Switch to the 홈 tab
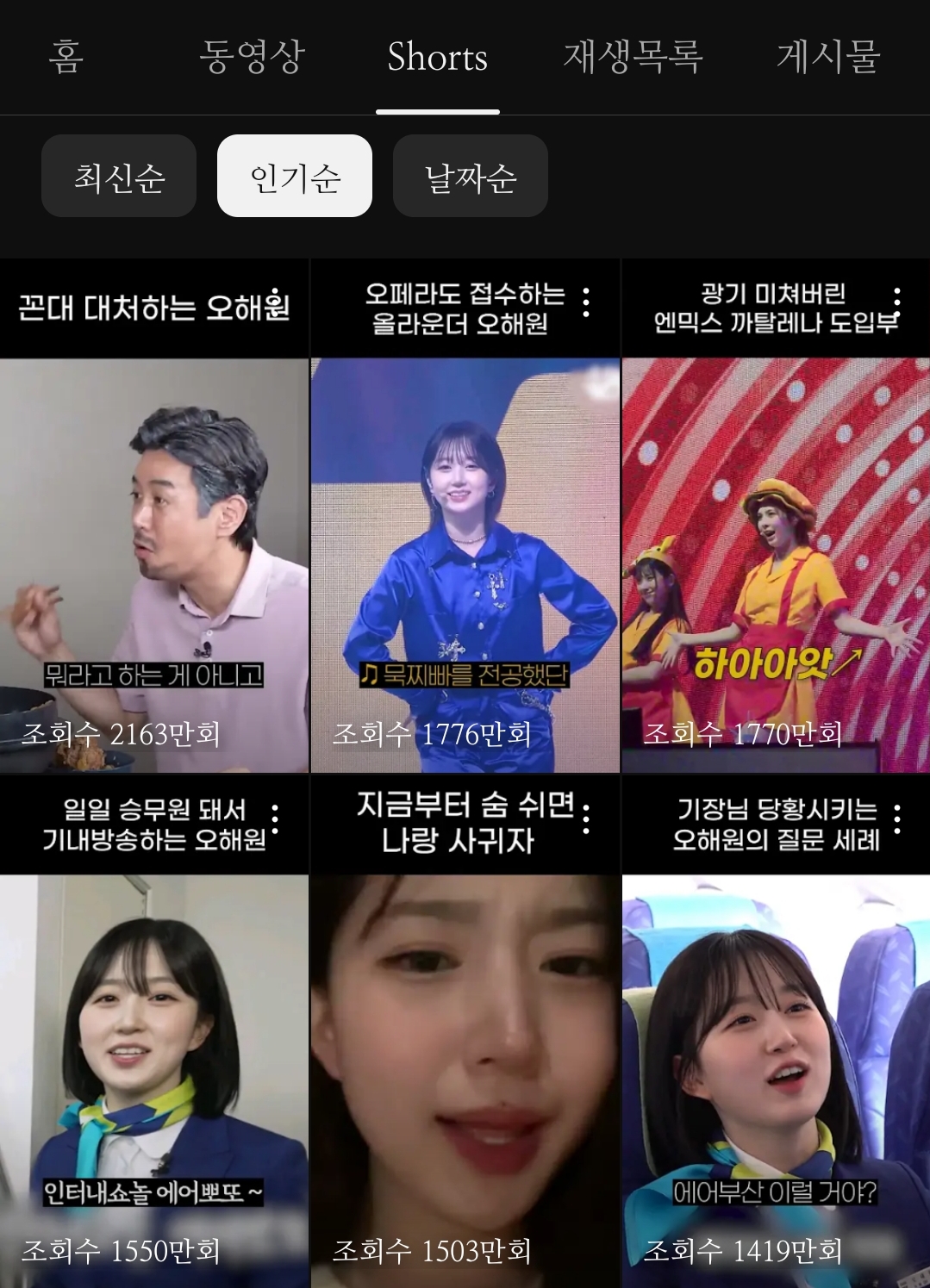Viewport: 930px width, 1288px height. click(x=66, y=56)
